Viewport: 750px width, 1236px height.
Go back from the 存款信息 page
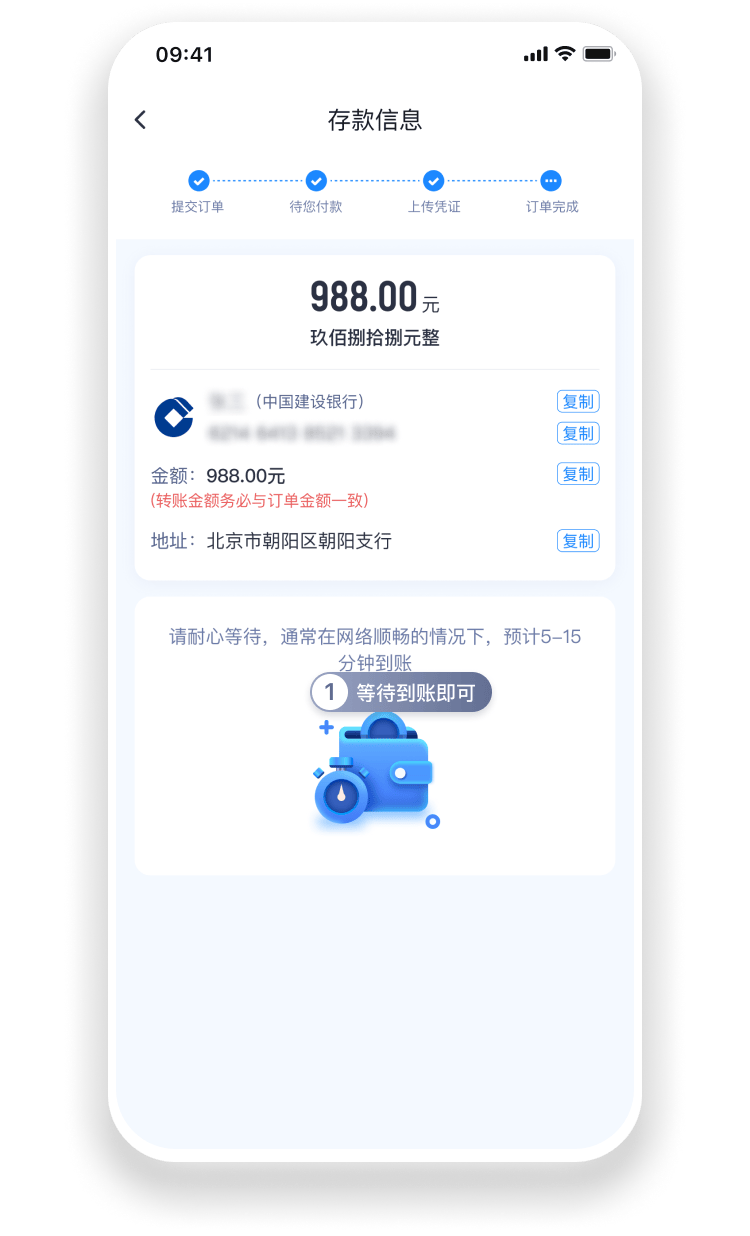click(140, 120)
